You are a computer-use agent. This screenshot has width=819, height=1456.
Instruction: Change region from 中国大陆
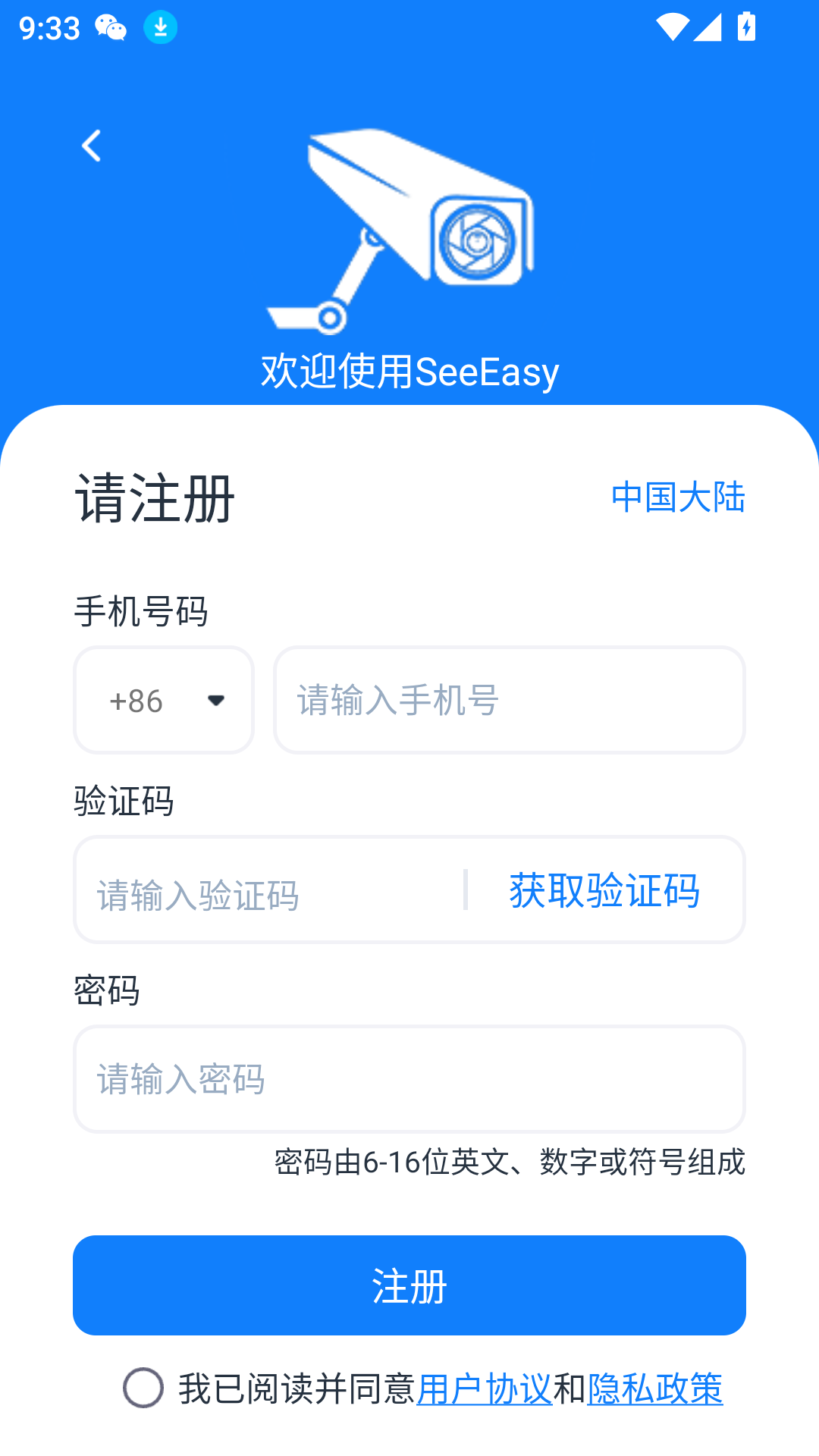677,497
